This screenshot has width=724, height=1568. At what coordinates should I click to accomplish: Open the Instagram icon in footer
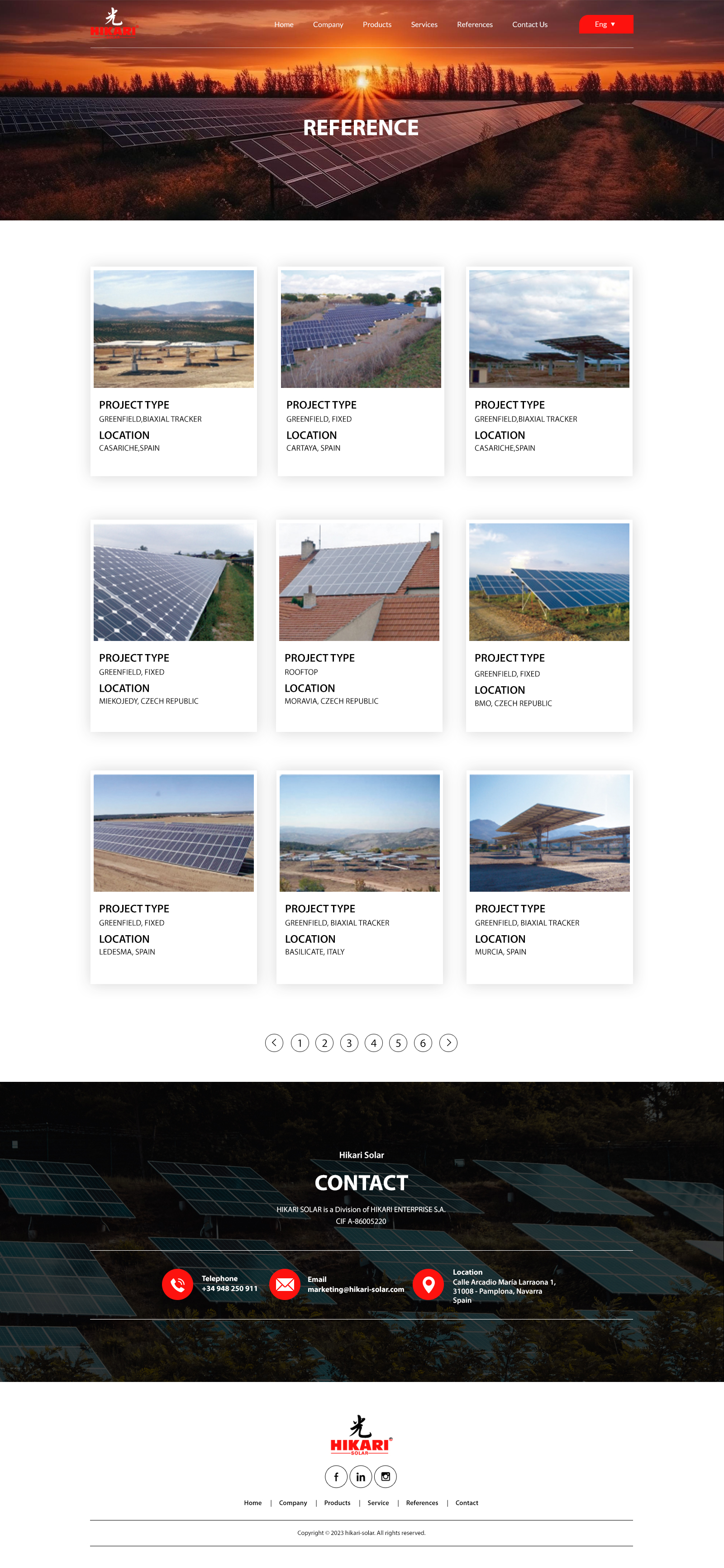pos(386,1477)
